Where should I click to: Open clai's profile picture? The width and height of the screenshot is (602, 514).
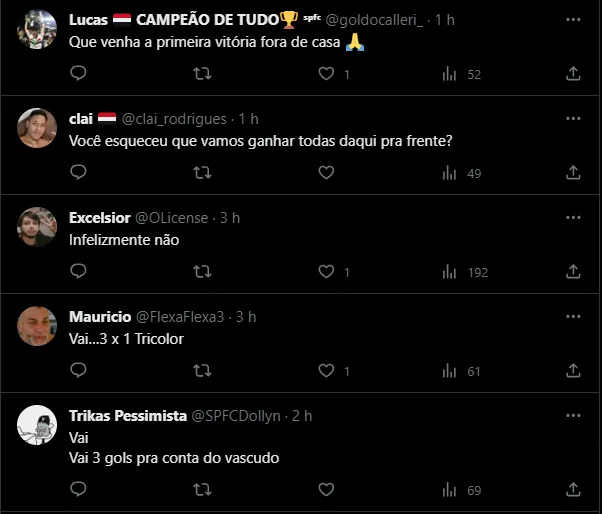[37, 127]
